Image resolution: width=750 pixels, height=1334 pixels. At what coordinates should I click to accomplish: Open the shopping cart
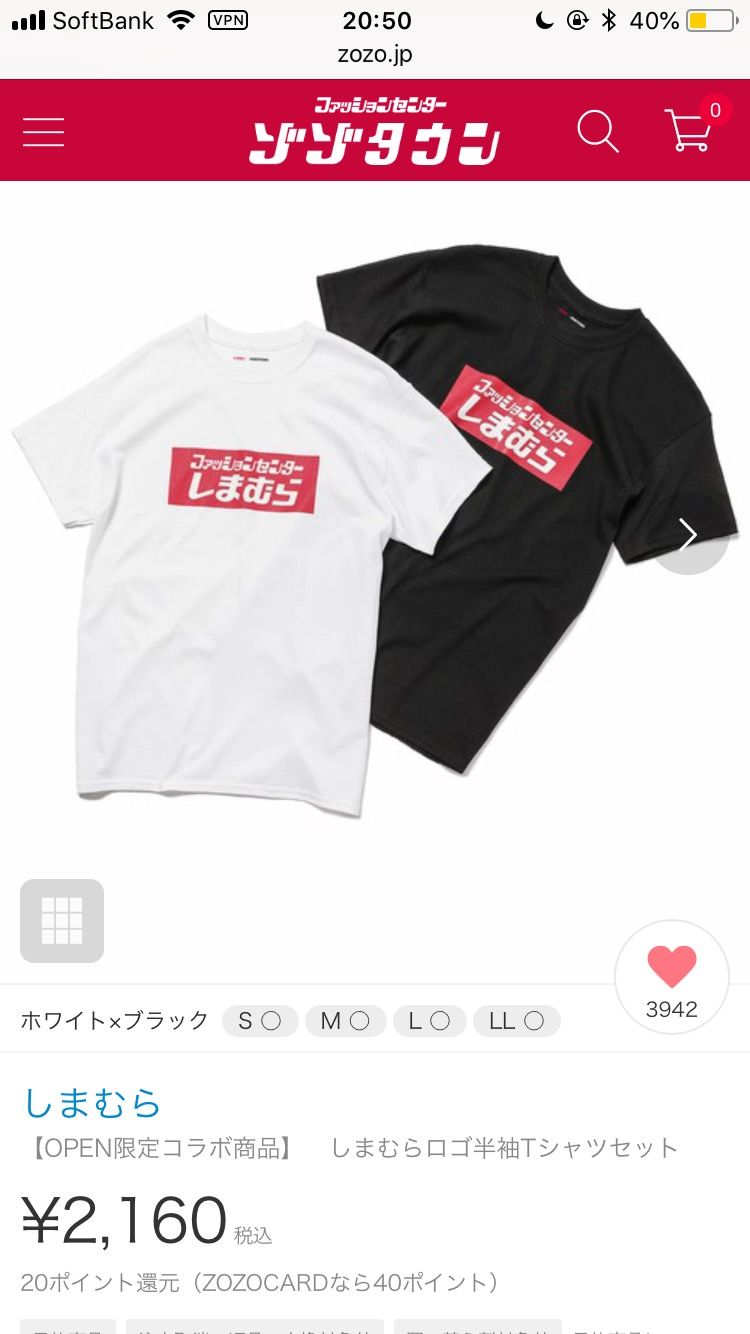pyautogui.click(x=689, y=130)
